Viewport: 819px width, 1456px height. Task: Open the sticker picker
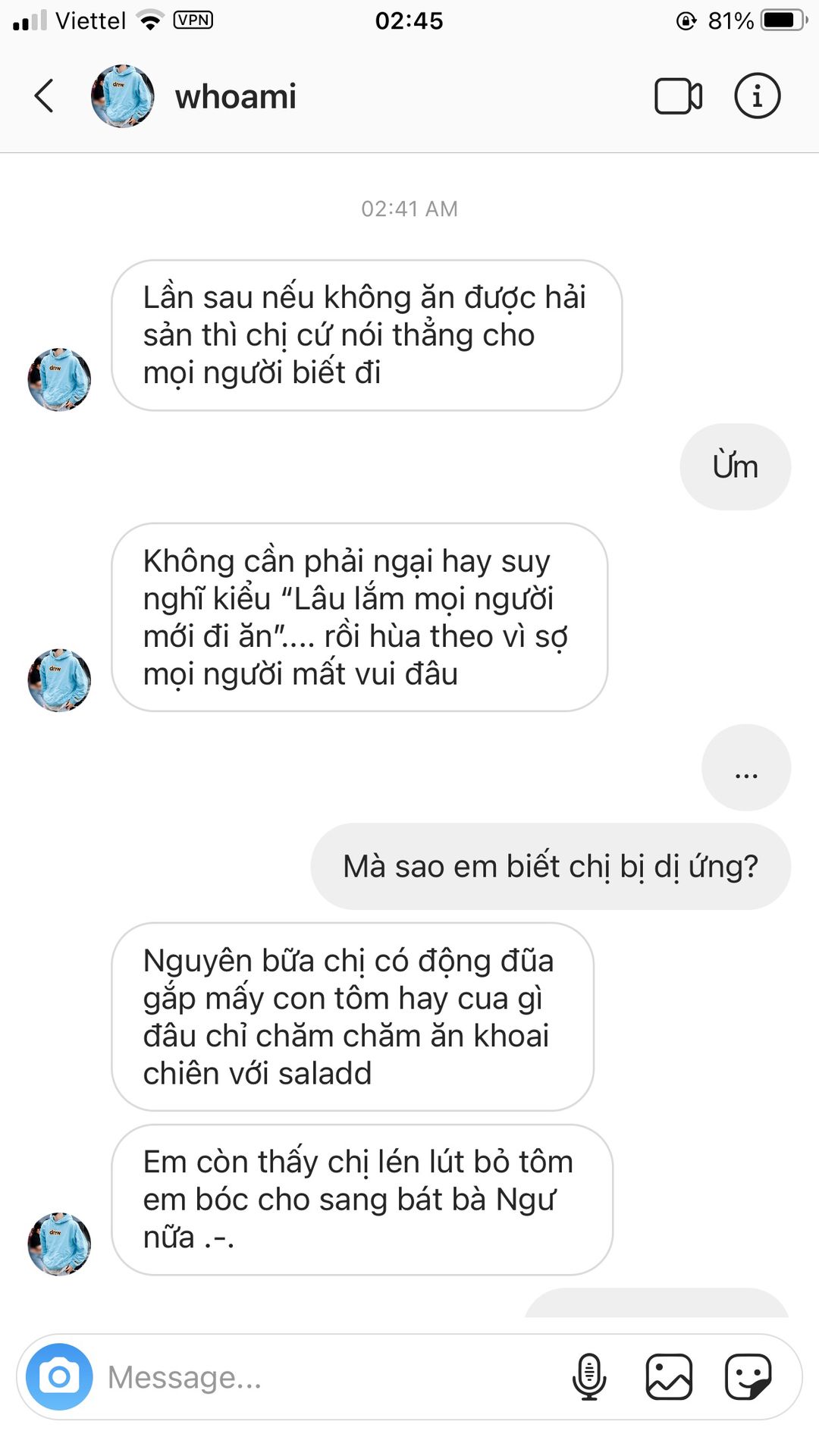tap(748, 1376)
